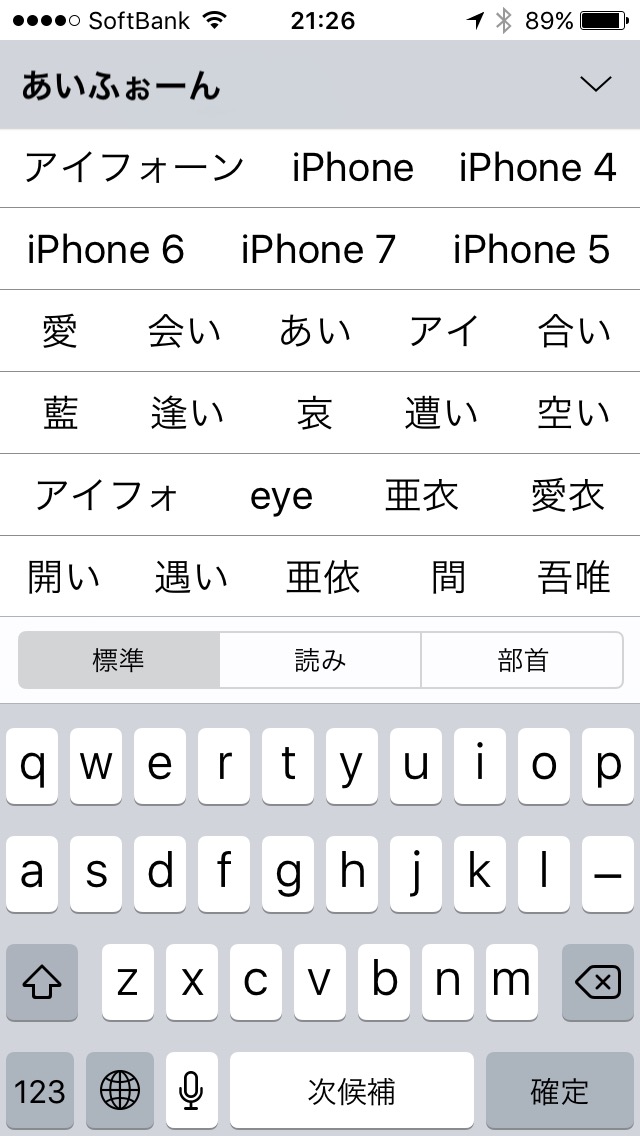Pick the candidate 藍
640x1136 pixels.
[59, 414]
